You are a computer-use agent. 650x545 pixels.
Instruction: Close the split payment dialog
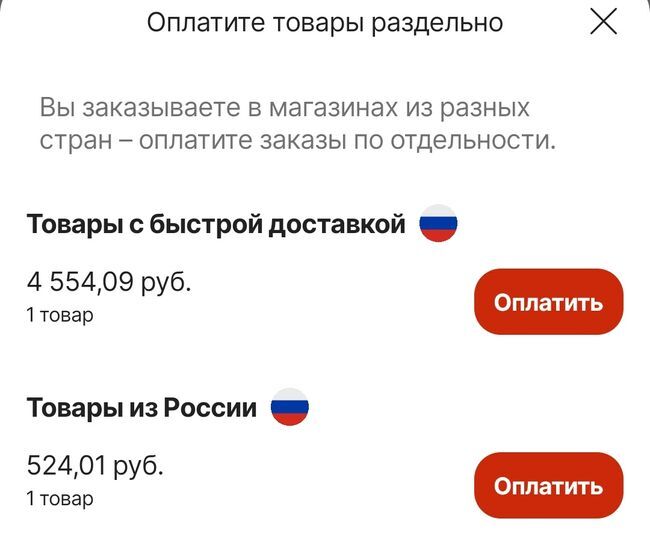(603, 22)
